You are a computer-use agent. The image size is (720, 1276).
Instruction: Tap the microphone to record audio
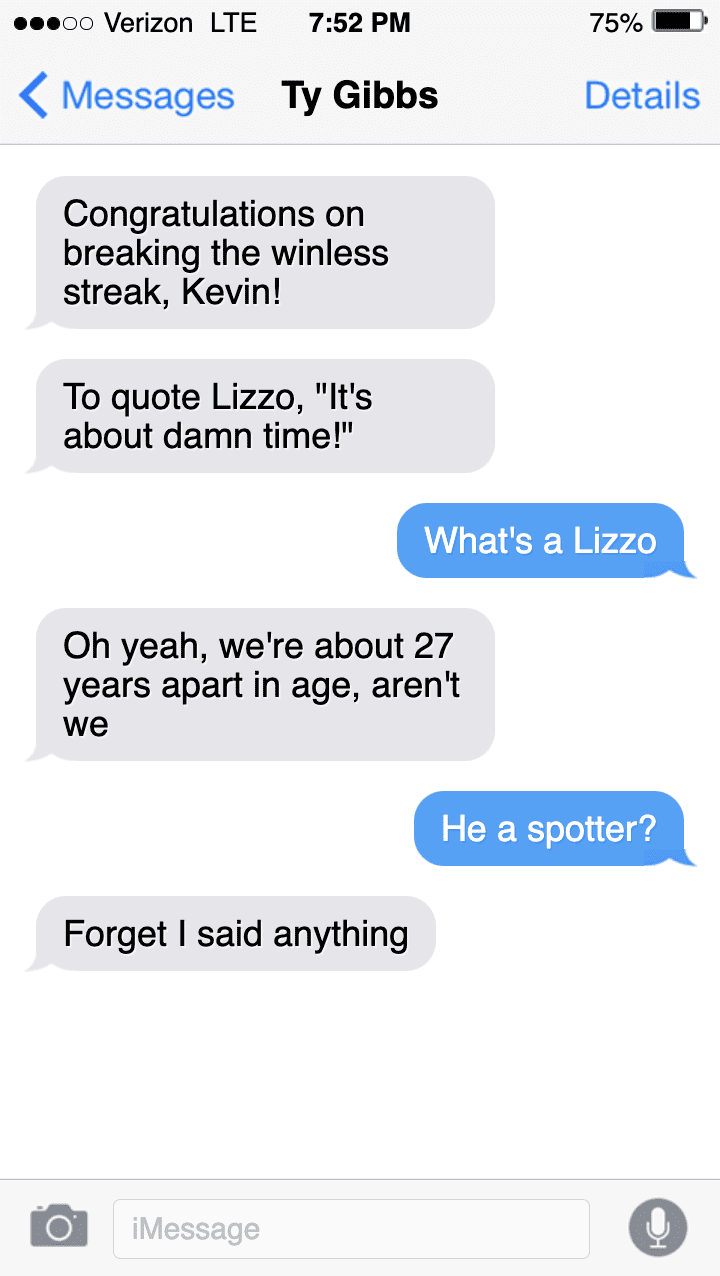(x=657, y=1227)
